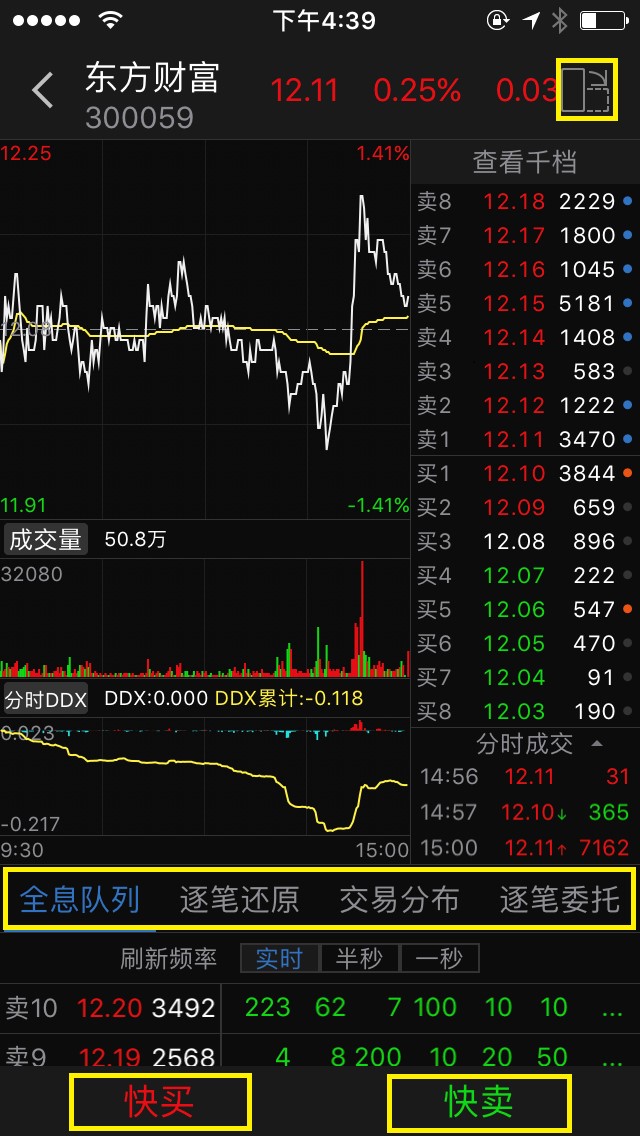This screenshot has width=640, height=1136.
Task: Set refresh rate to 一秒
Action: (x=439, y=958)
